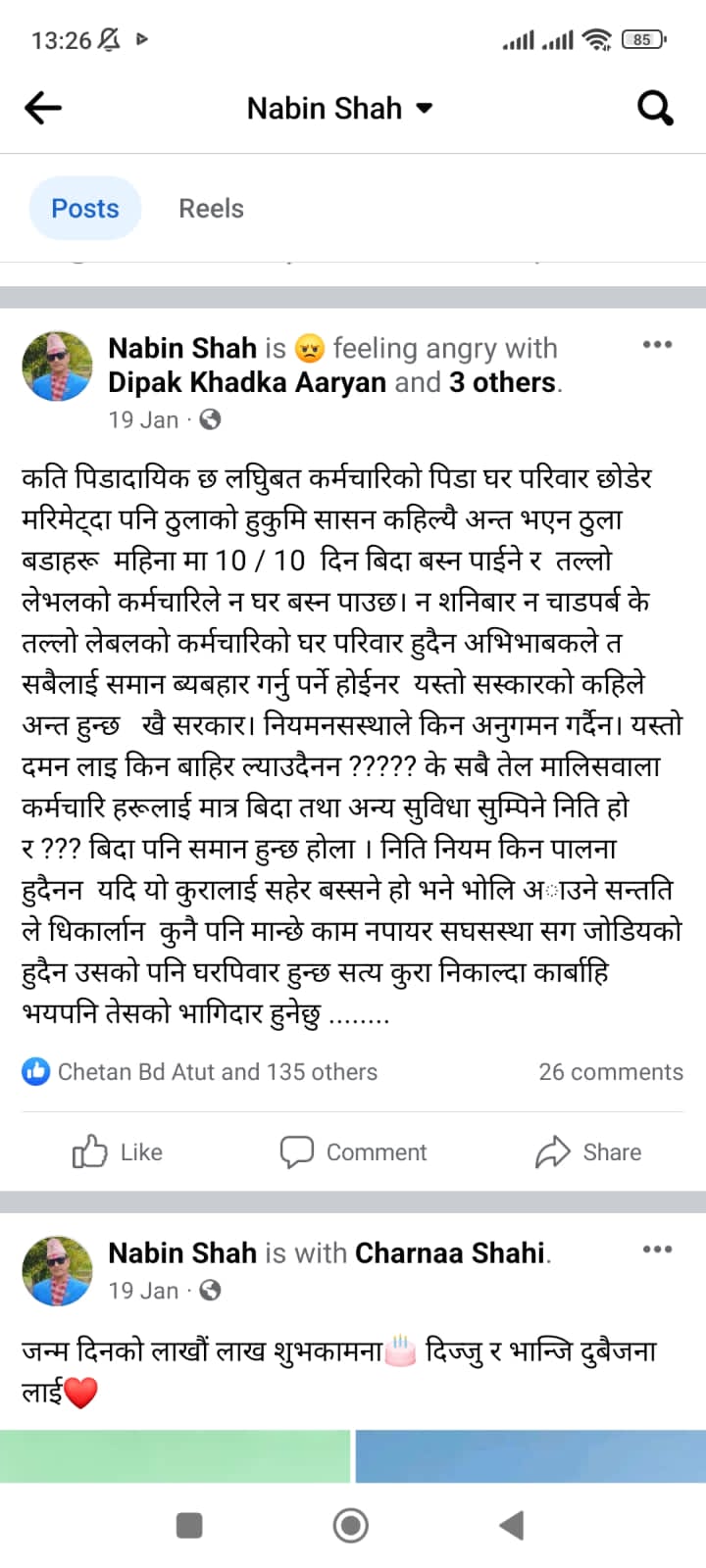Viewport: 706px width, 1568px height.
Task: Go back using the top-left arrow
Action: point(43,108)
